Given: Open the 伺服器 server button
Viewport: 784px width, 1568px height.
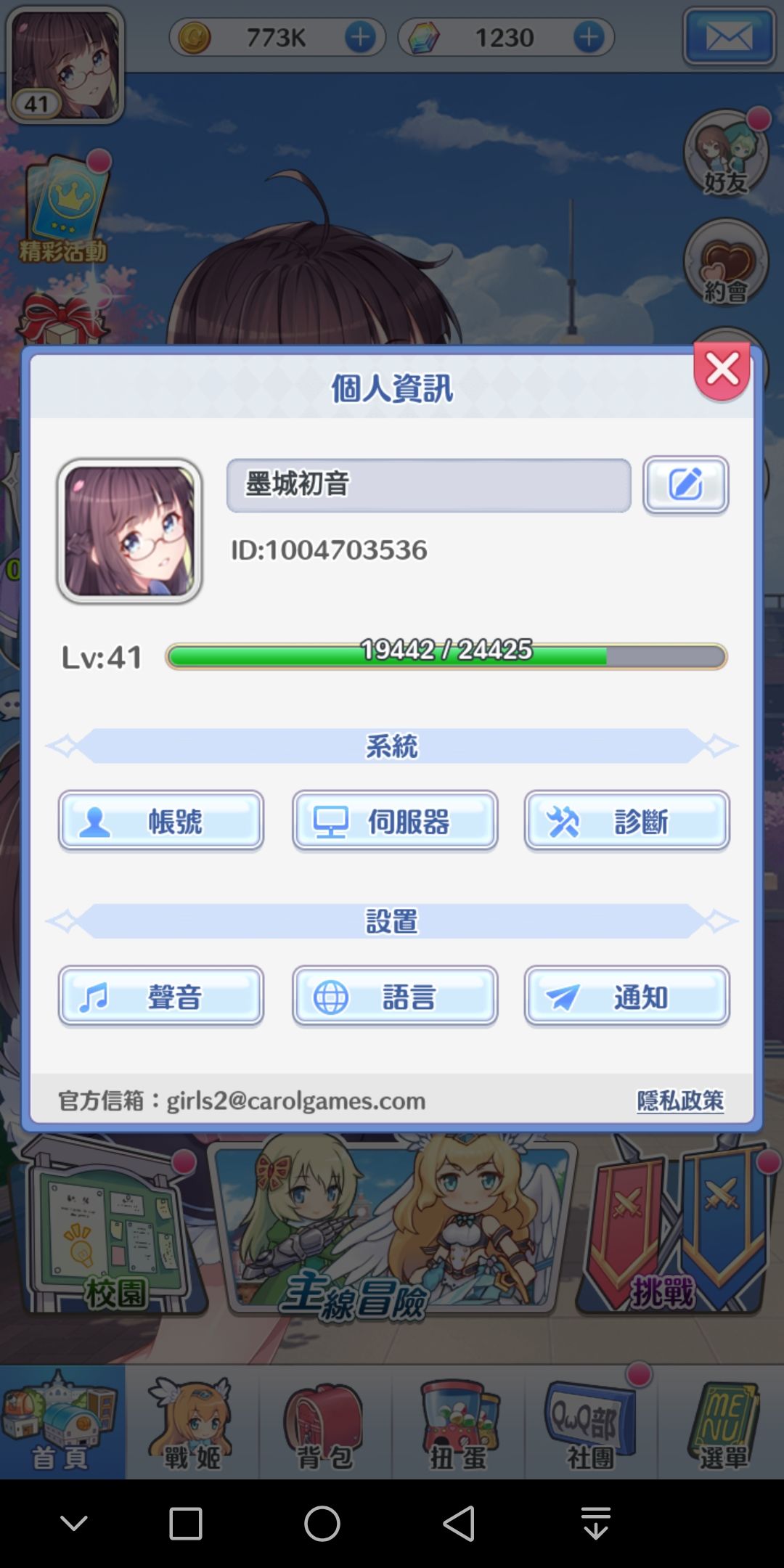Looking at the screenshot, I should point(395,821).
